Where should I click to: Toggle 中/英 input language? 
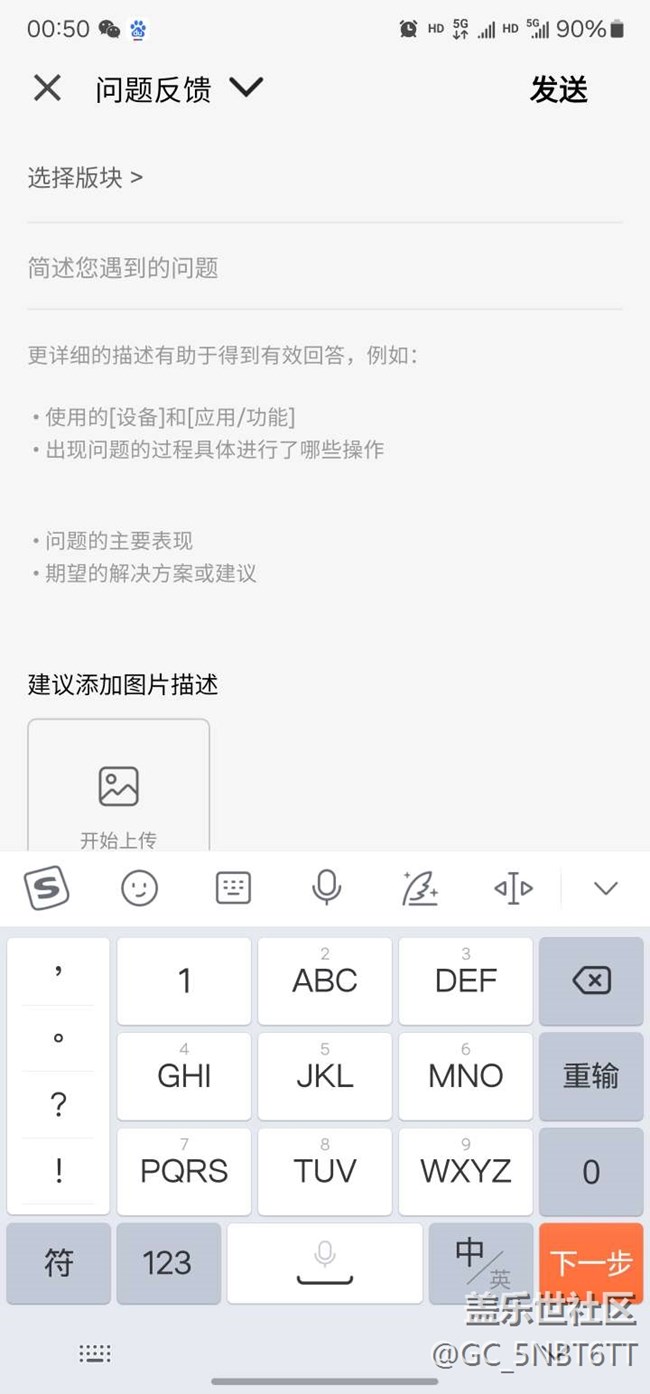(481, 1263)
